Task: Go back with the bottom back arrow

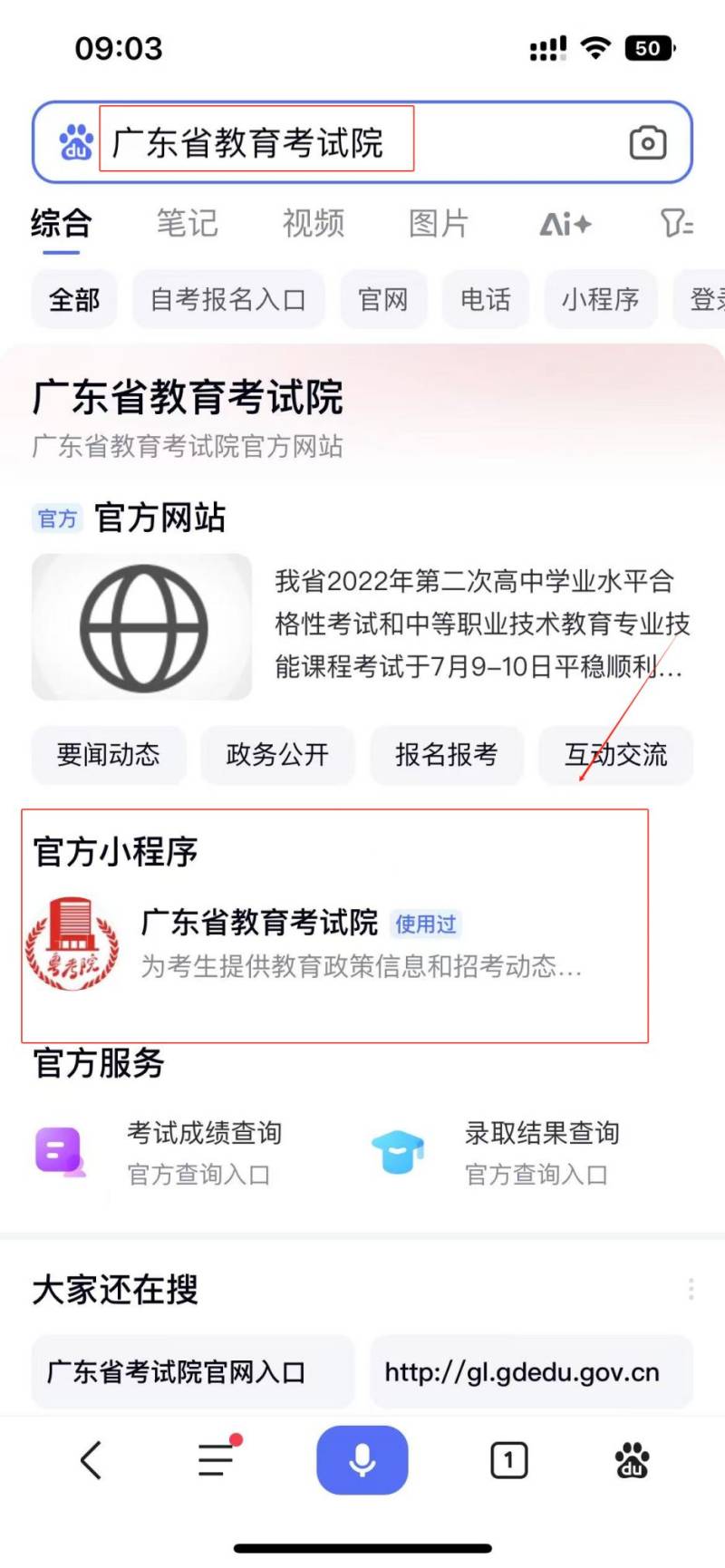Action: click(x=91, y=1459)
